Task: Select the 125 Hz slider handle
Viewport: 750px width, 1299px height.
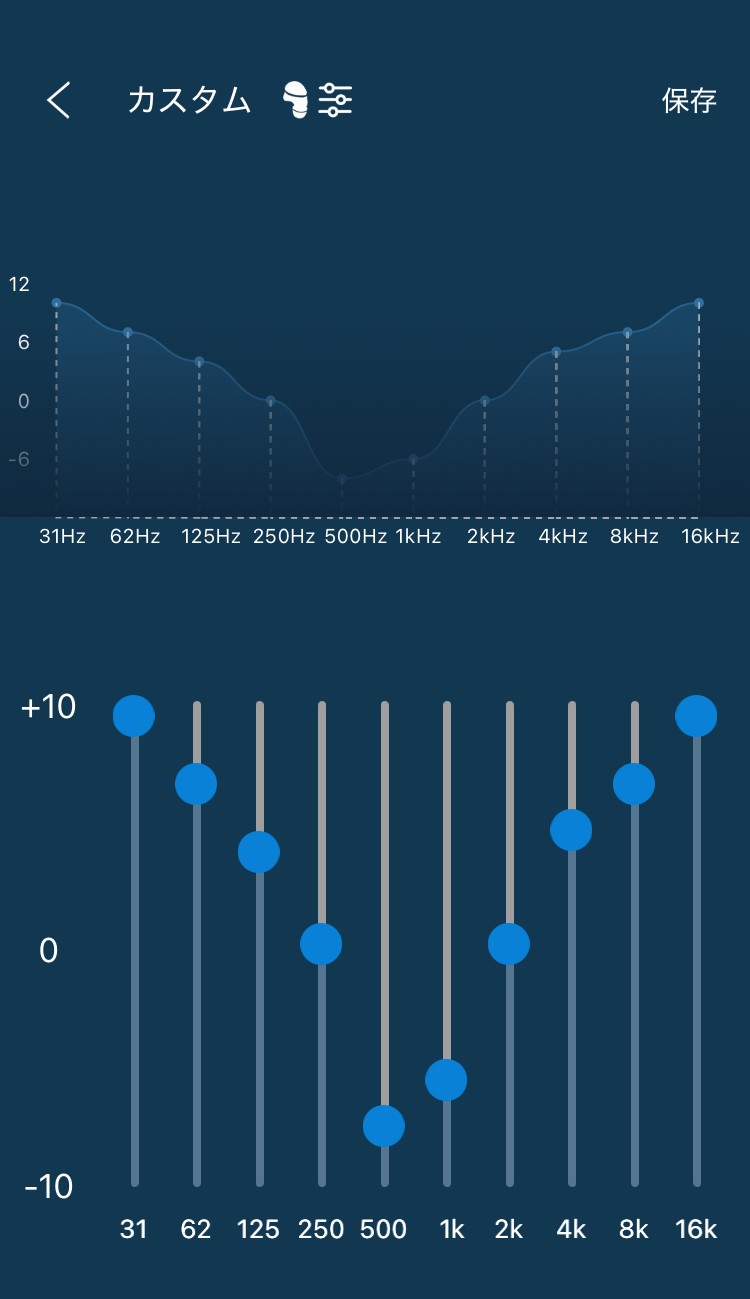Action: [259, 852]
